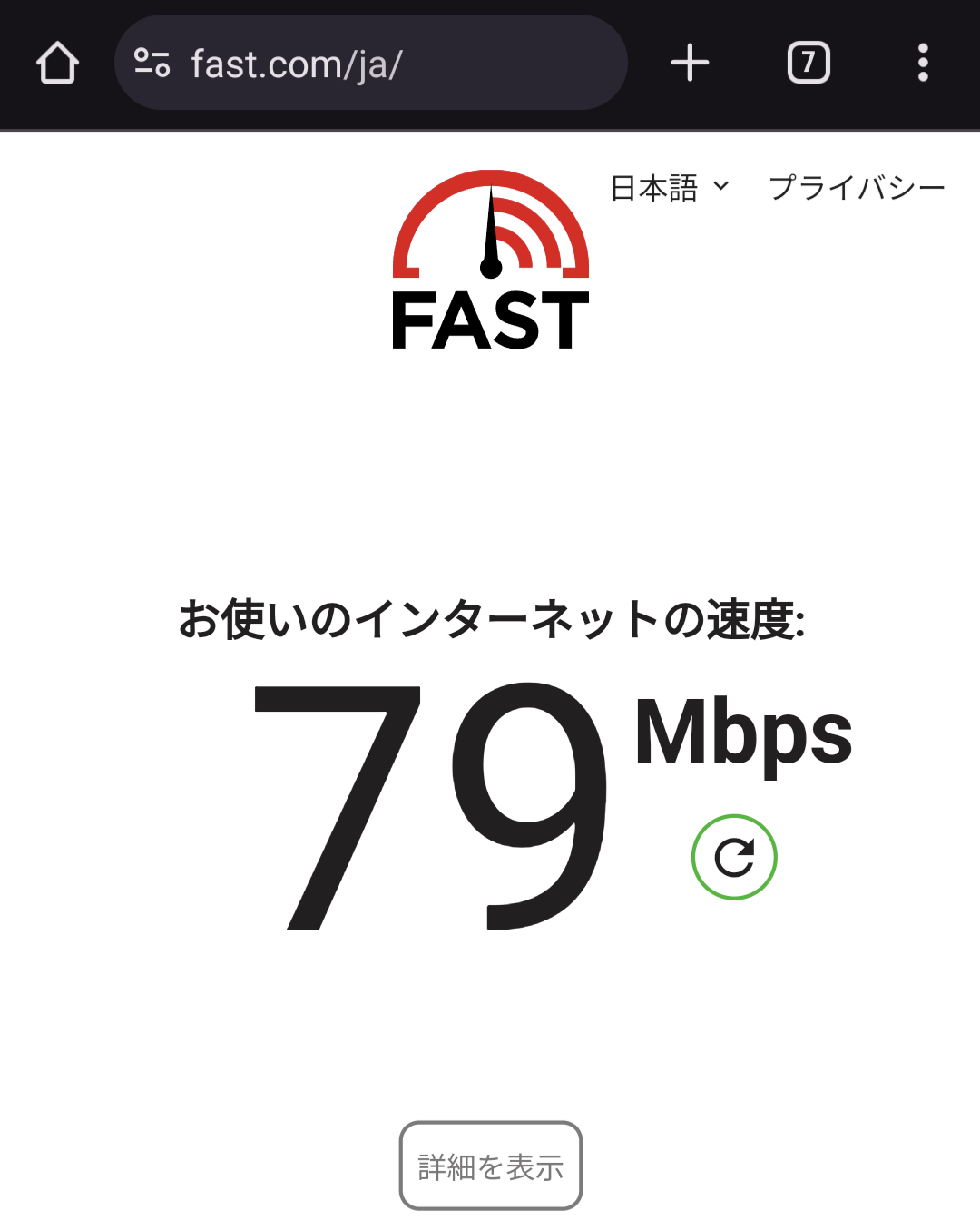The width and height of the screenshot is (980, 1230).
Task: Tap the fast.com/ja/ address bar
Action: pos(381,64)
